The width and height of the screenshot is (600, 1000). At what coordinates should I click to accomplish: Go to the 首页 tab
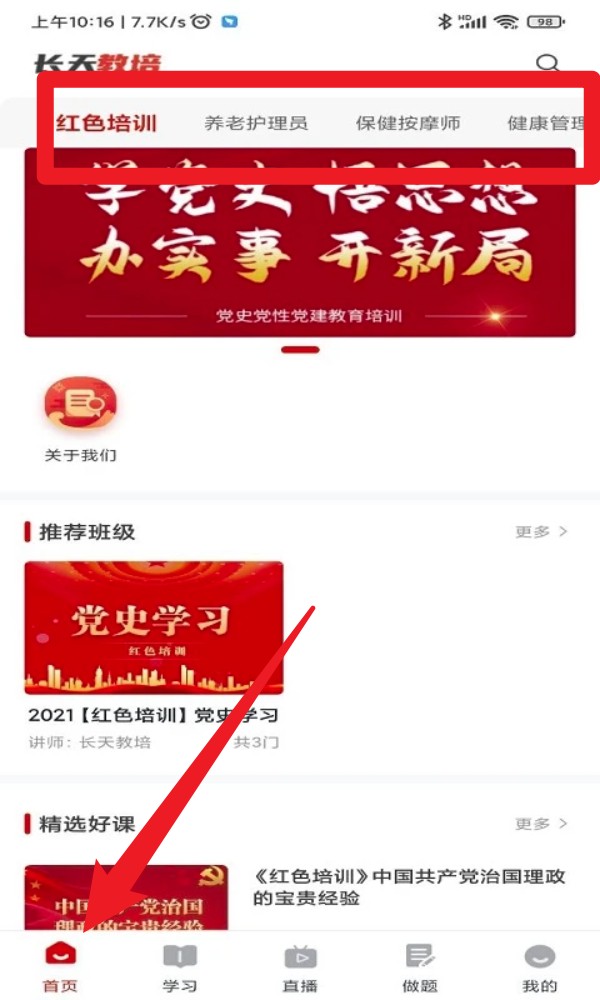(60, 966)
